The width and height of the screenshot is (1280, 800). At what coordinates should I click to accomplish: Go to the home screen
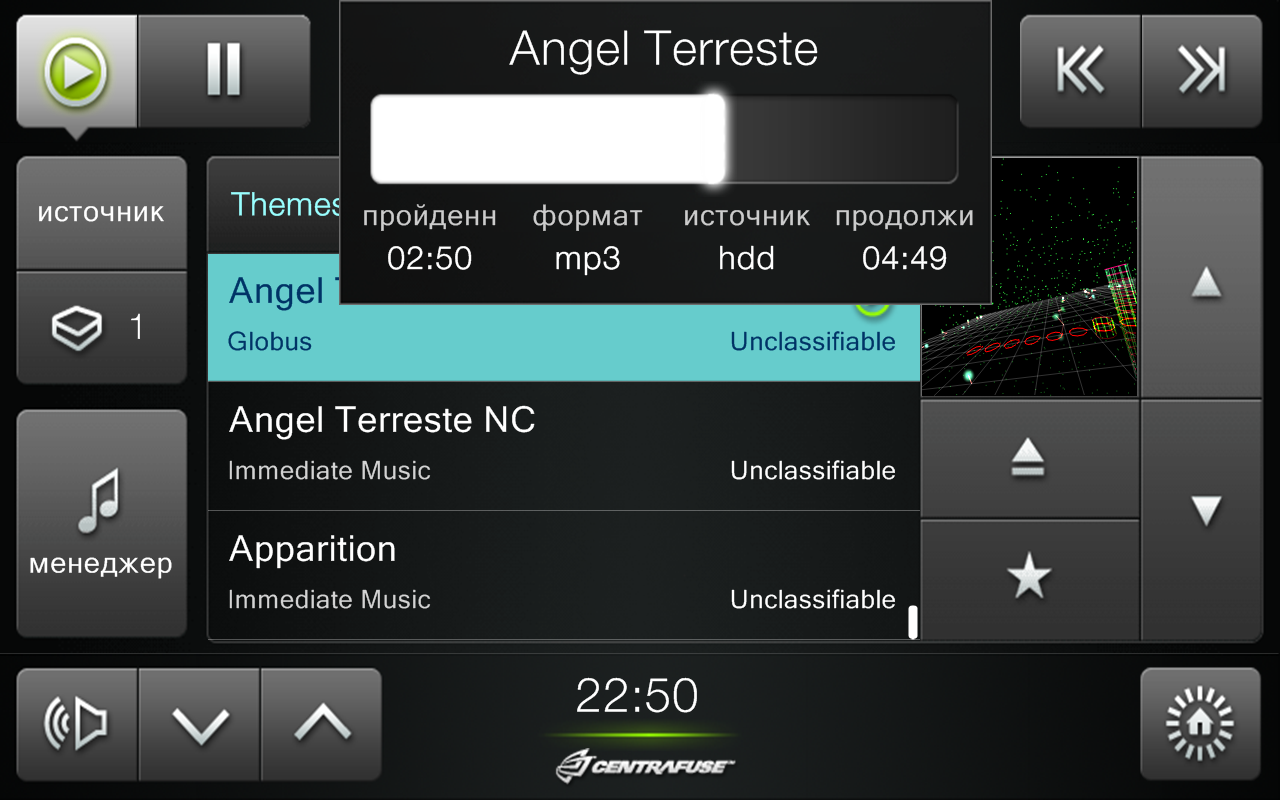[x=1200, y=723]
